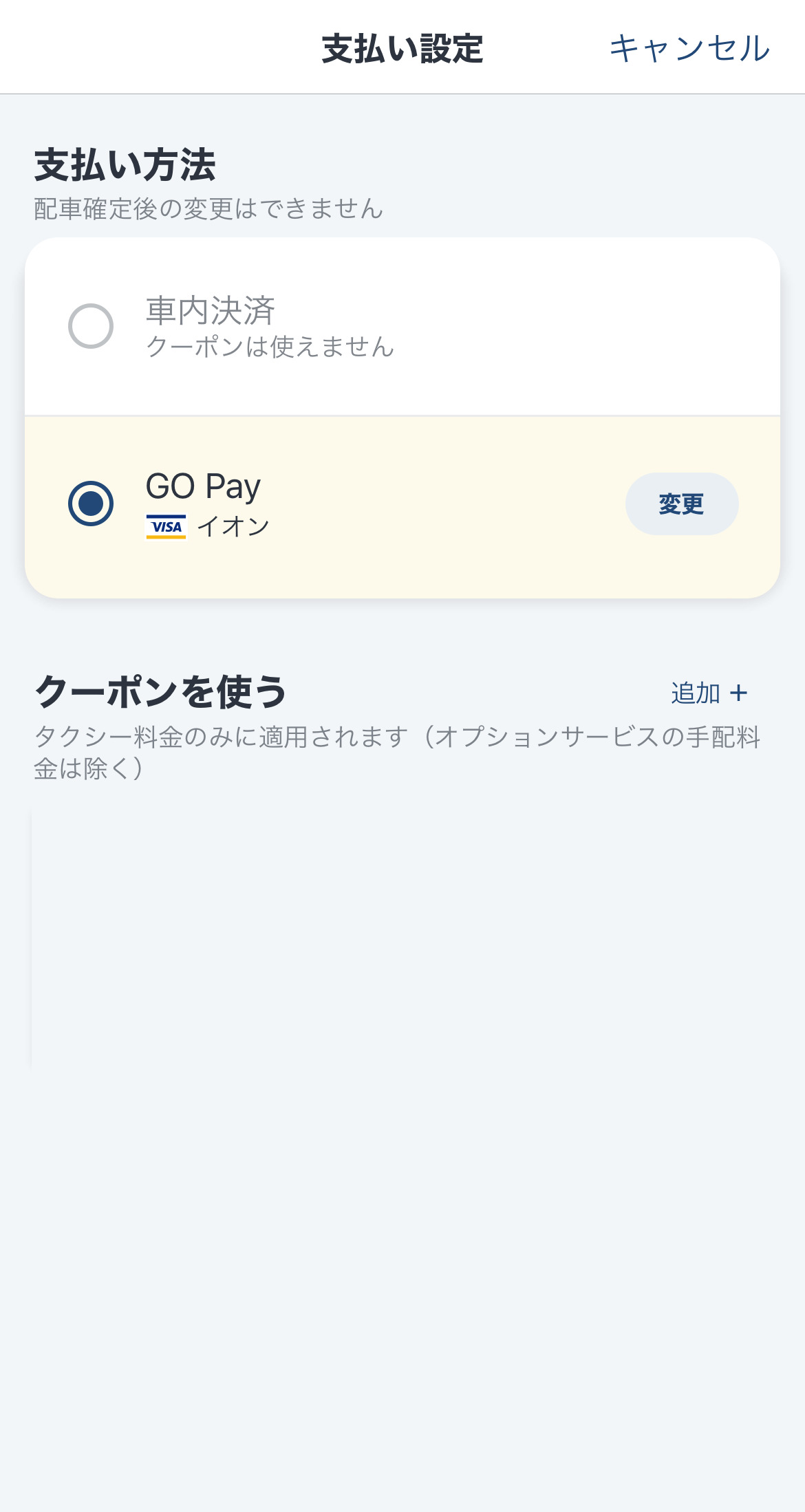The width and height of the screenshot is (805, 1512).
Task: Tap 追加 + to add a coupon
Action: (709, 693)
